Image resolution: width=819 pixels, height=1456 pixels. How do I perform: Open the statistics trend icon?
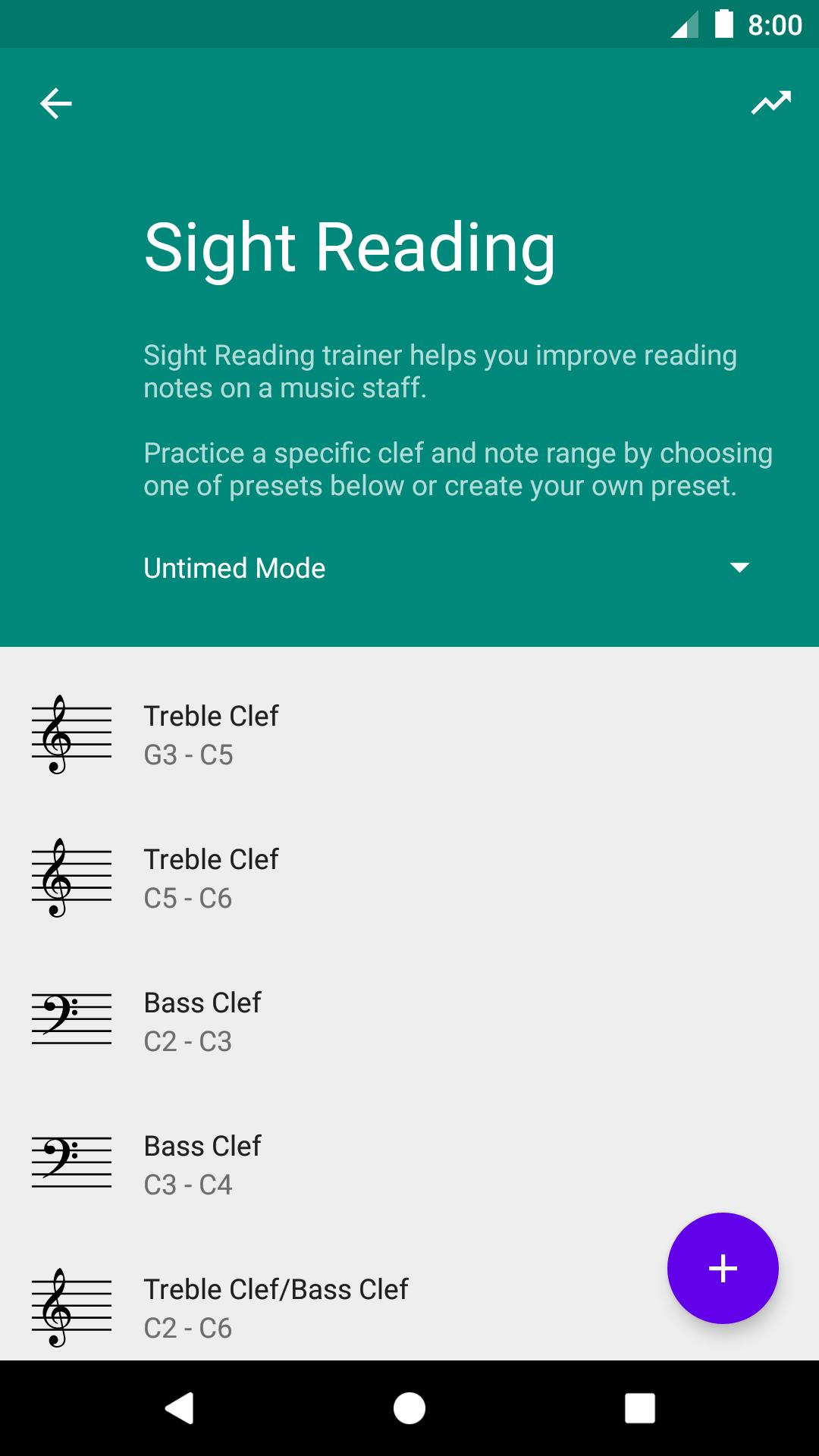(x=771, y=102)
